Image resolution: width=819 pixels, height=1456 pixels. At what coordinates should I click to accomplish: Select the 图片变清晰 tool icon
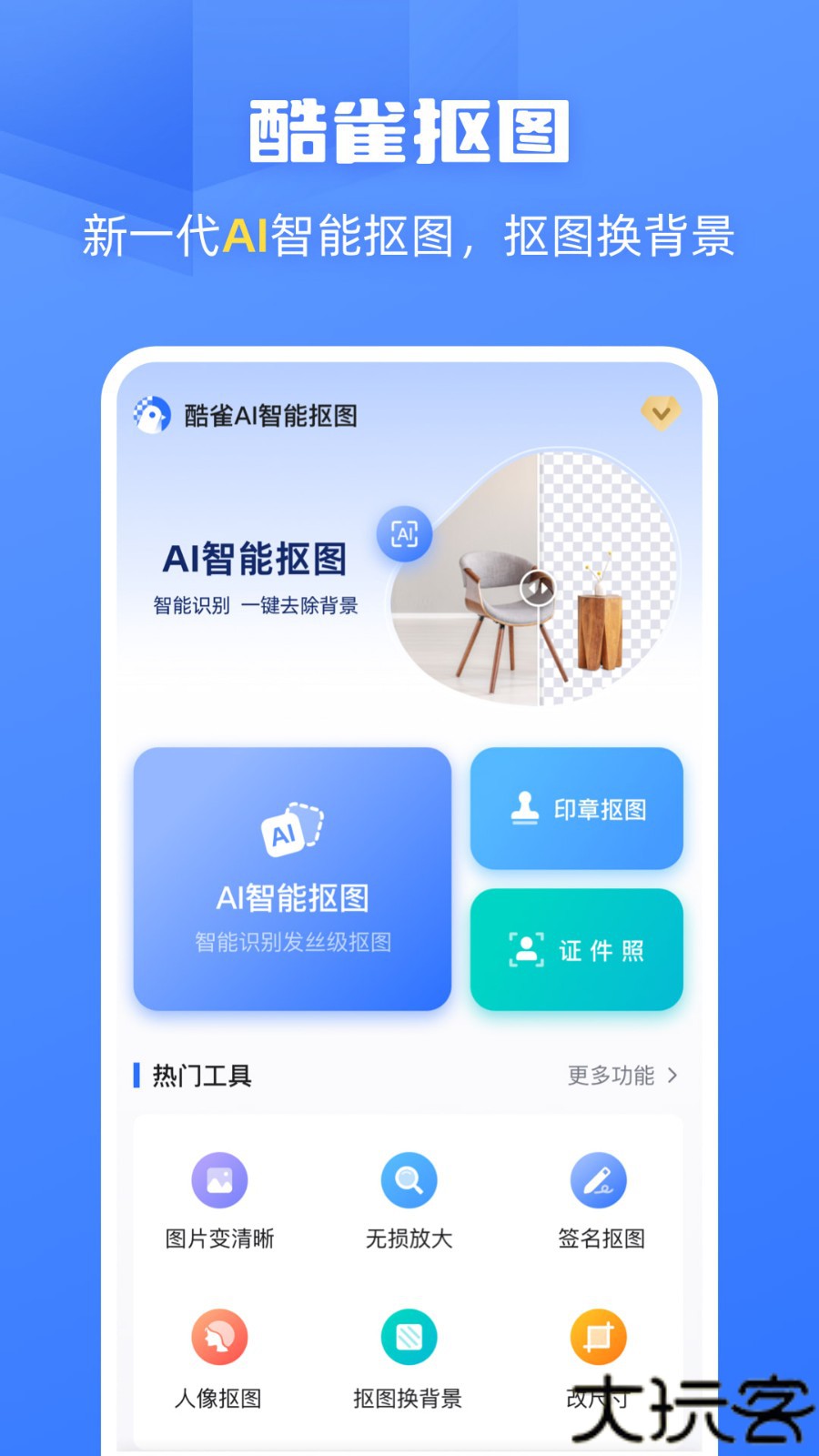[x=218, y=1178]
